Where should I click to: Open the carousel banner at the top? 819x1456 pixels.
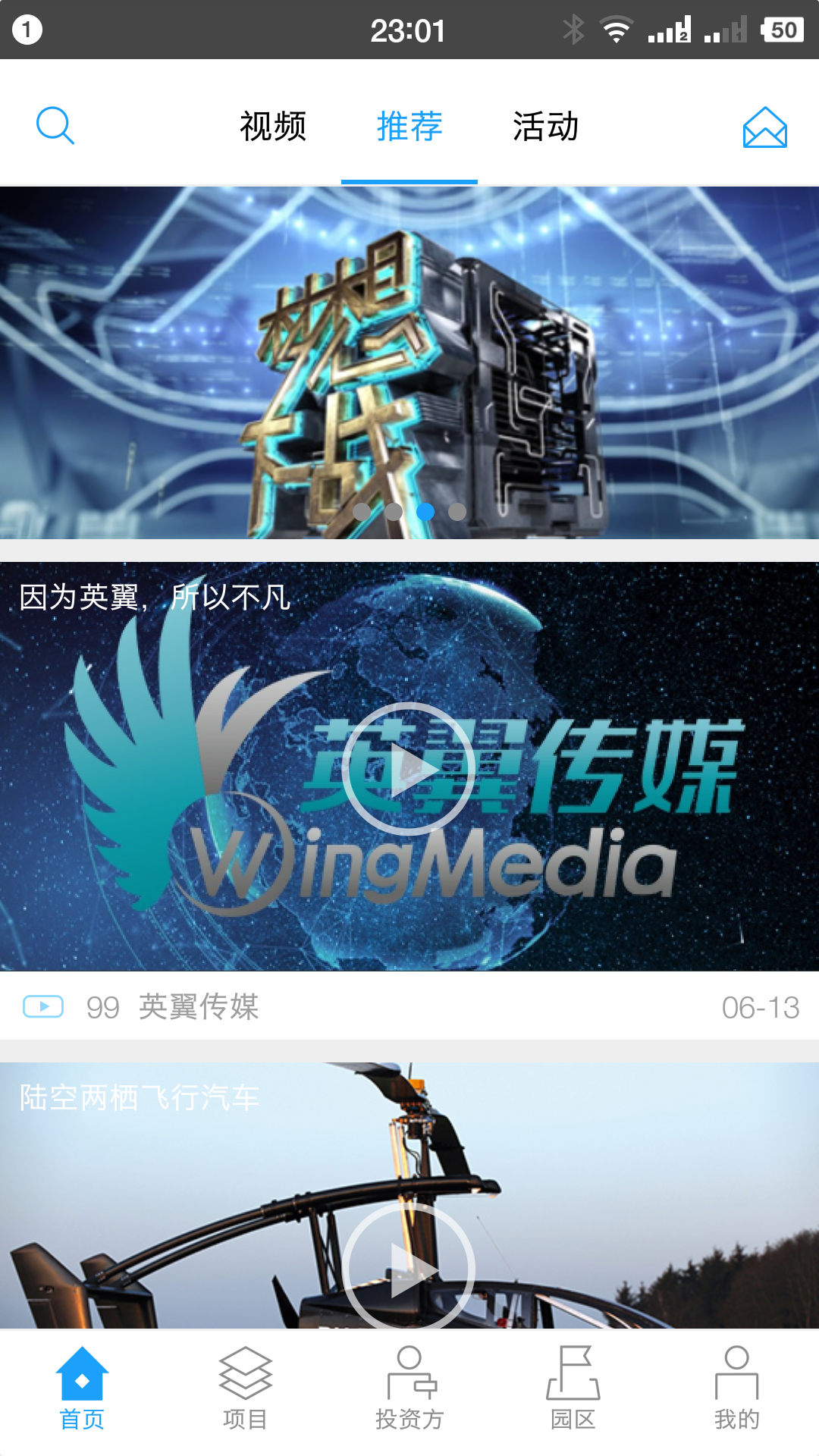tap(409, 362)
